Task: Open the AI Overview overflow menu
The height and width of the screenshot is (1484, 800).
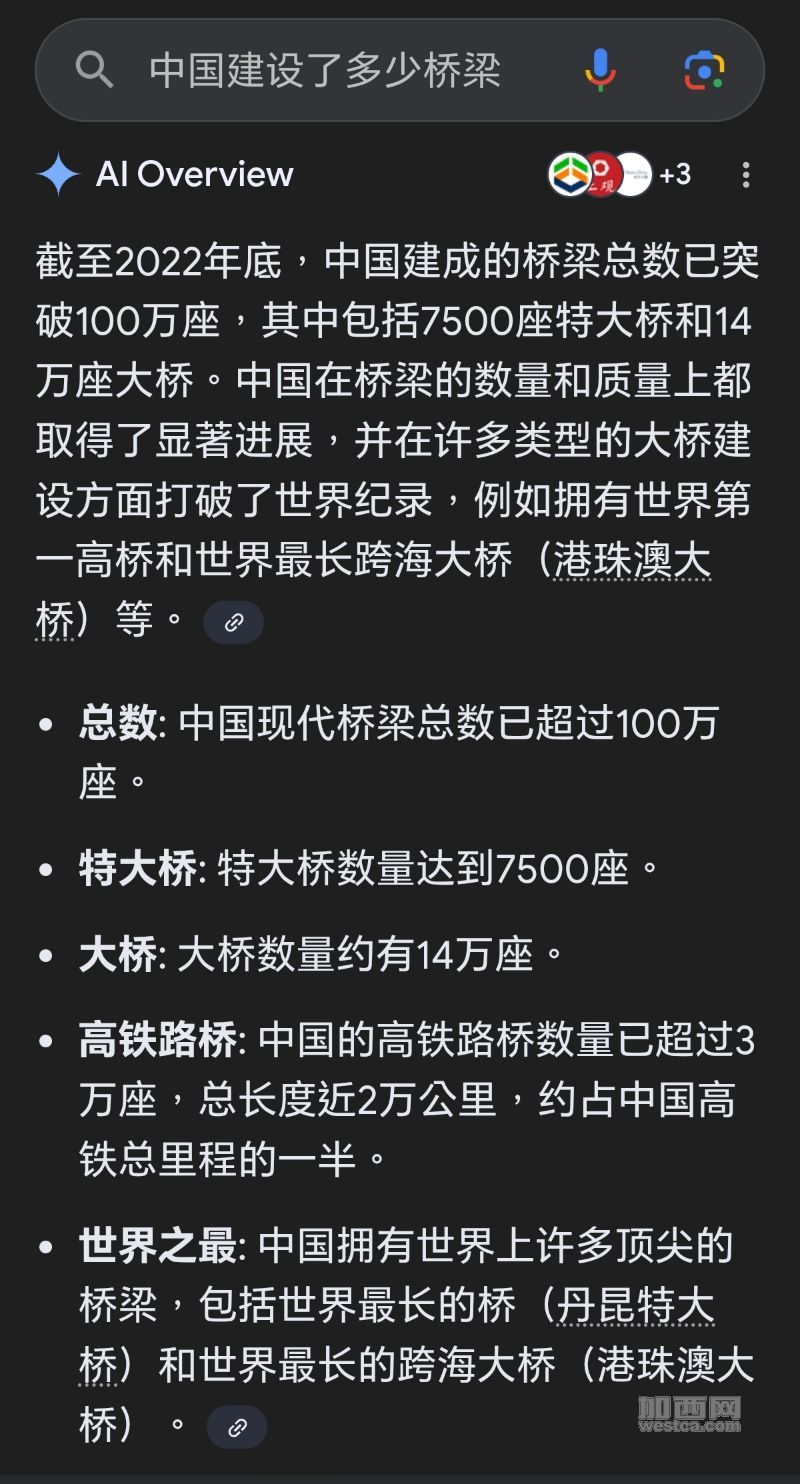Action: click(x=745, y=175)
